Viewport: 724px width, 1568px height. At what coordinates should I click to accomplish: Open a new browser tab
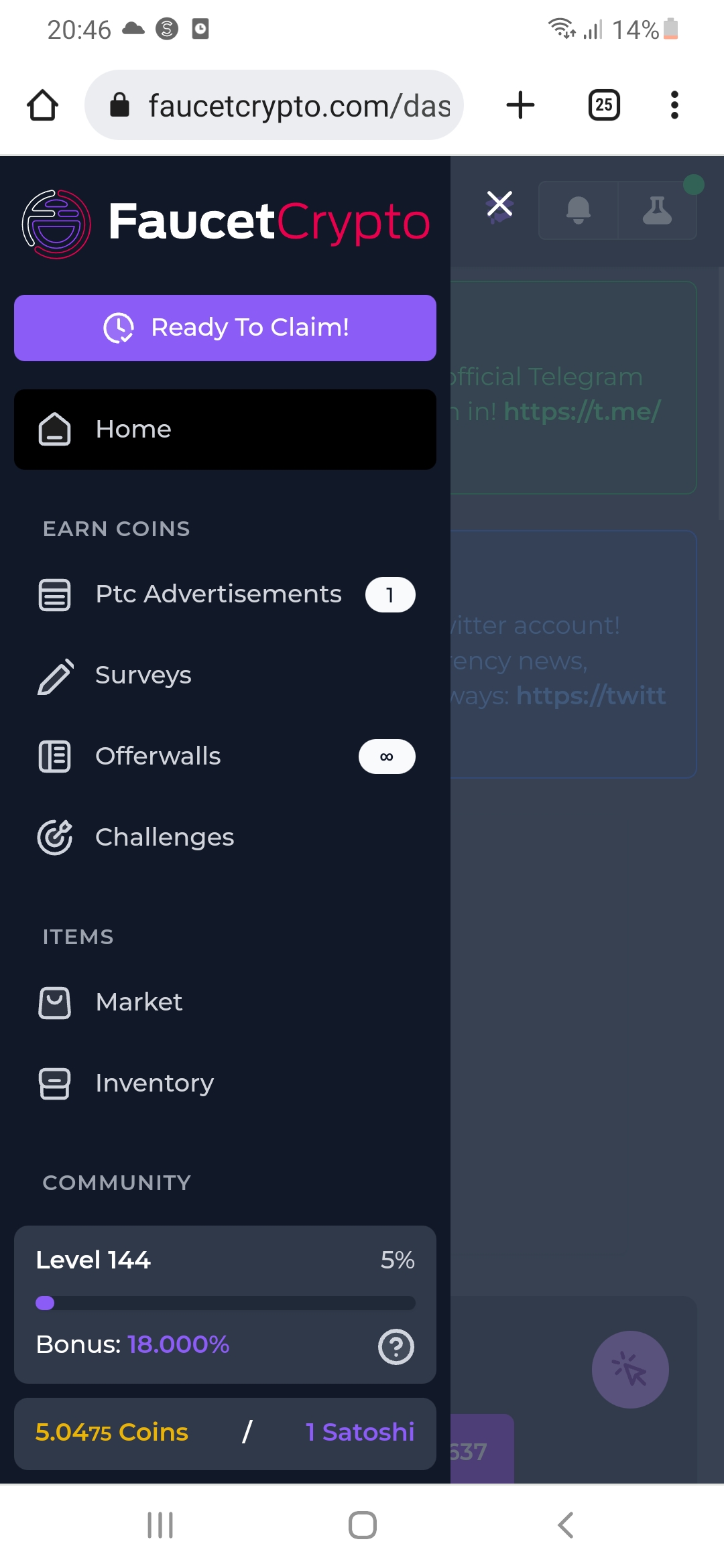[520, 105]
